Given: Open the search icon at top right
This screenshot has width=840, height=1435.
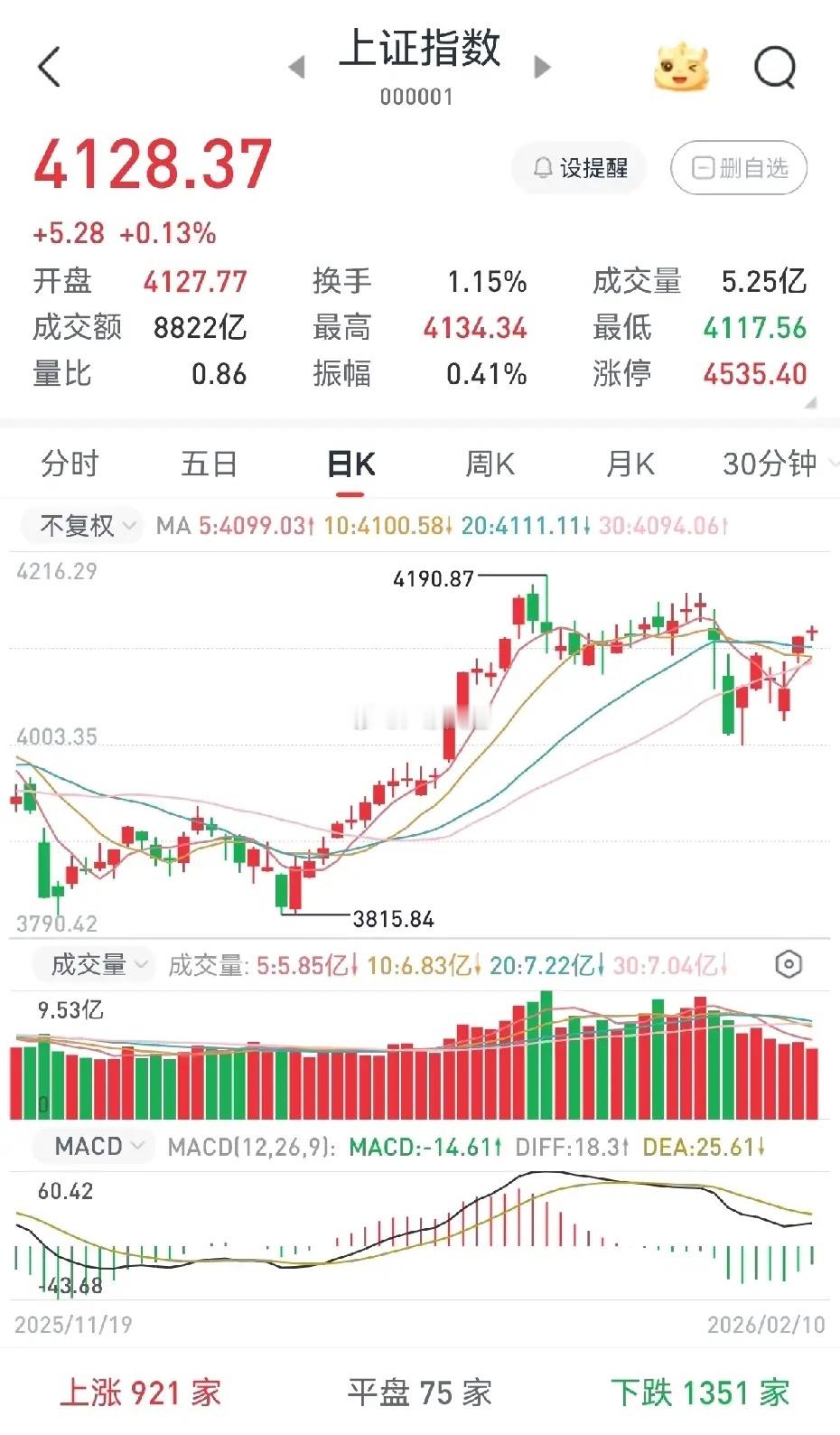Looking at the screenshot, I should point(775,67).
